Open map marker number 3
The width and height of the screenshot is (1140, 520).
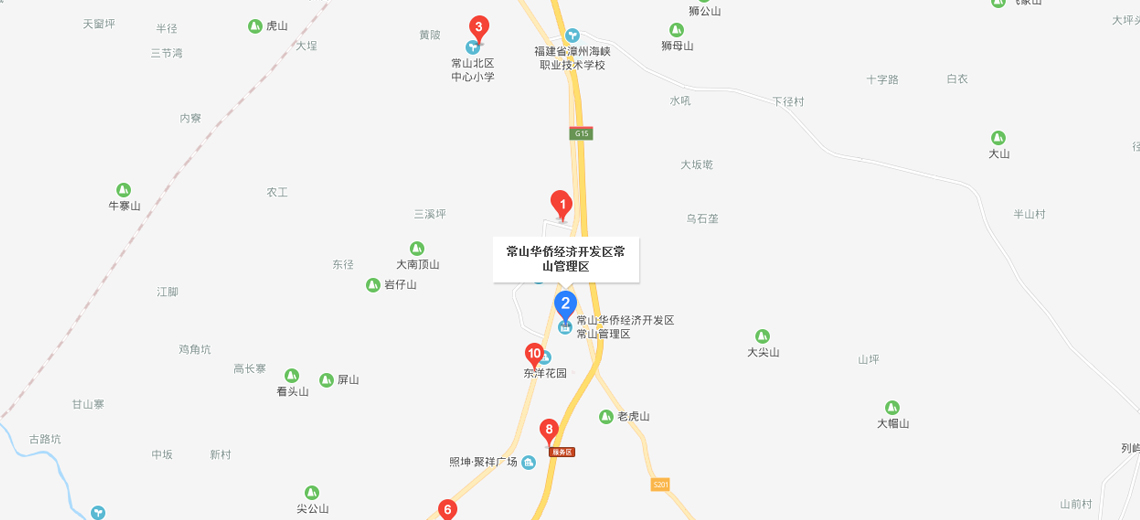[x=479, y=27]
